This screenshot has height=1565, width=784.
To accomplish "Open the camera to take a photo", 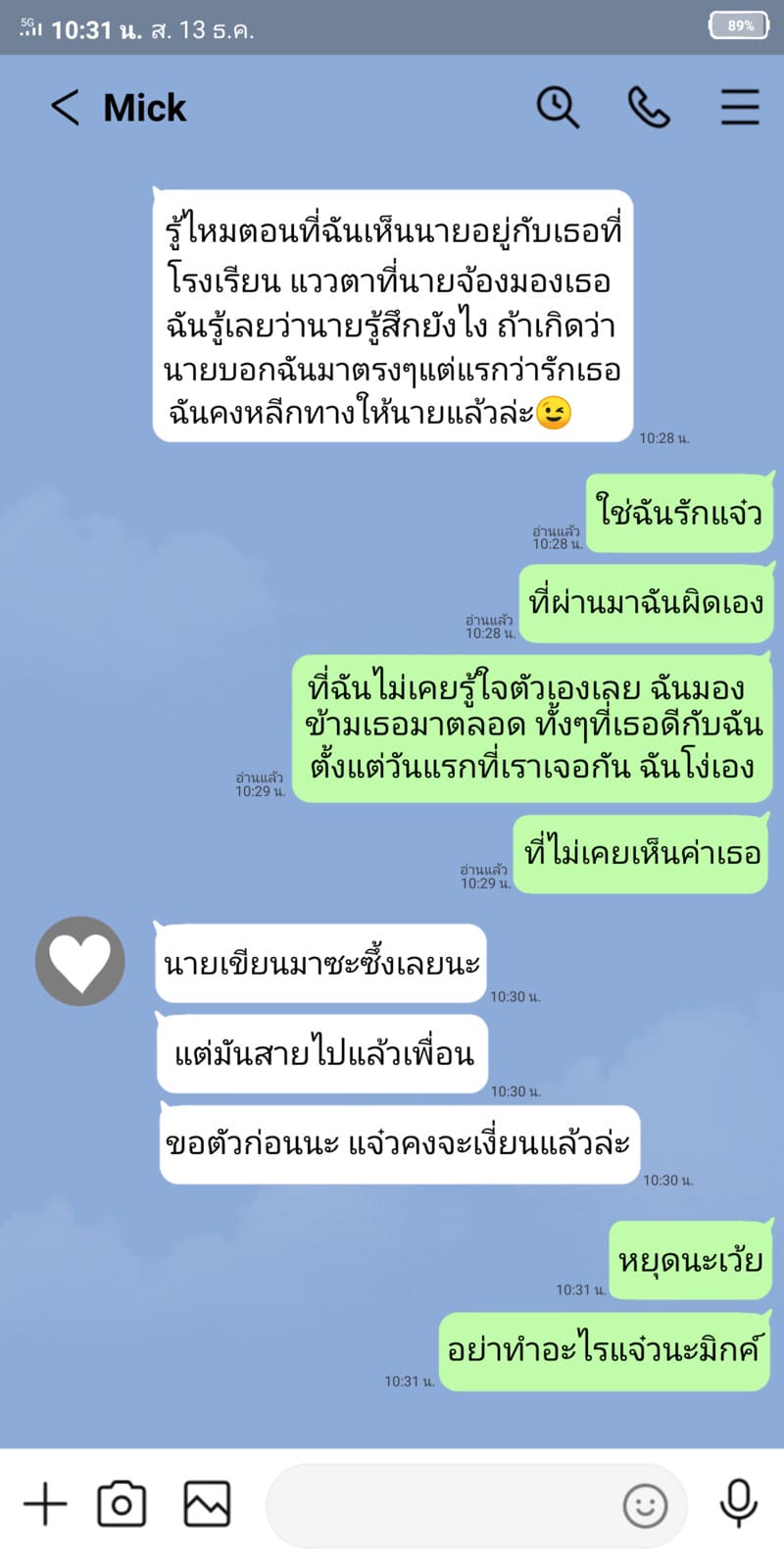I will [x=122, y=1502].
